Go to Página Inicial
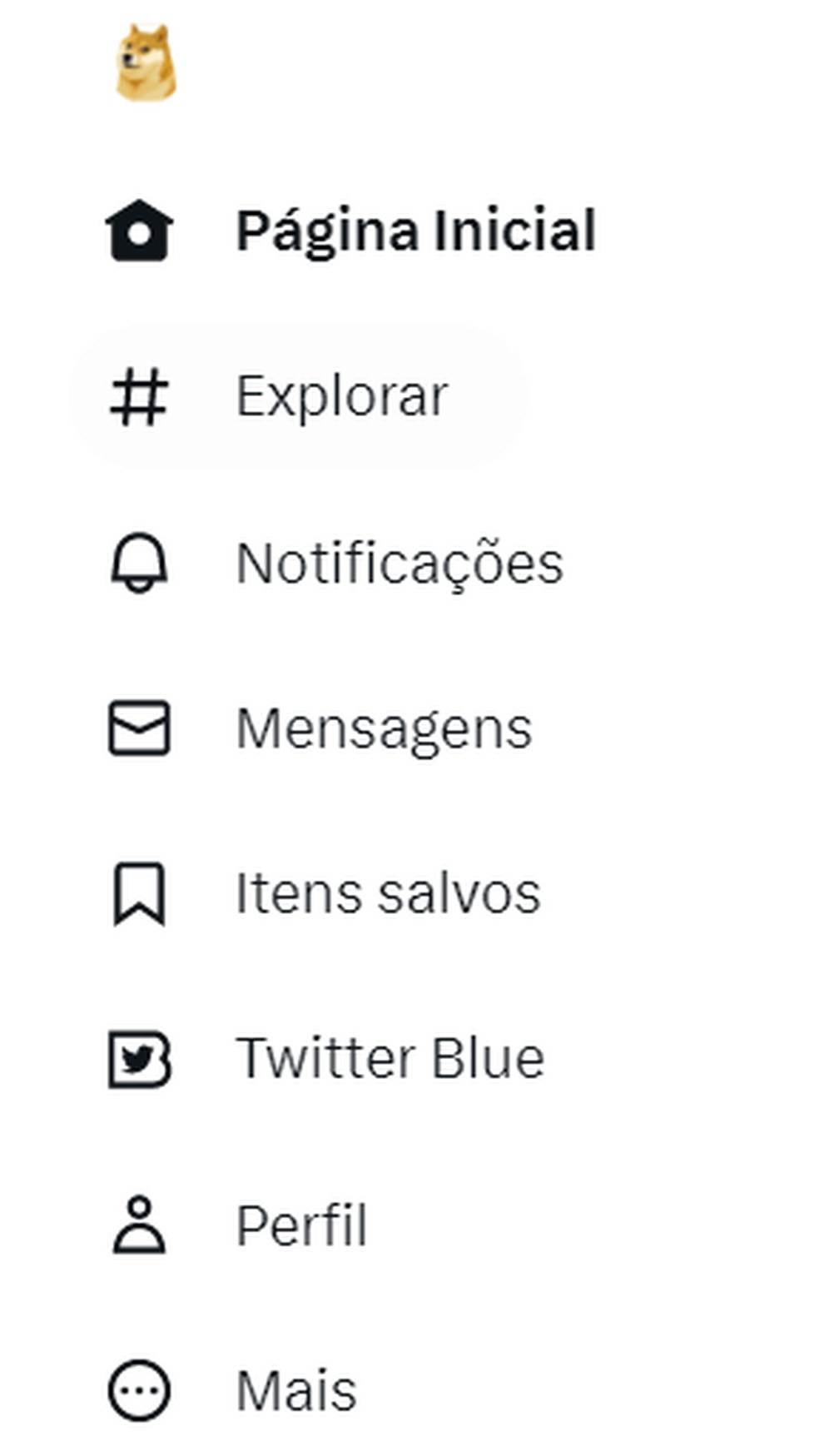The image size is (819, 1456). (x=350, y=231)
